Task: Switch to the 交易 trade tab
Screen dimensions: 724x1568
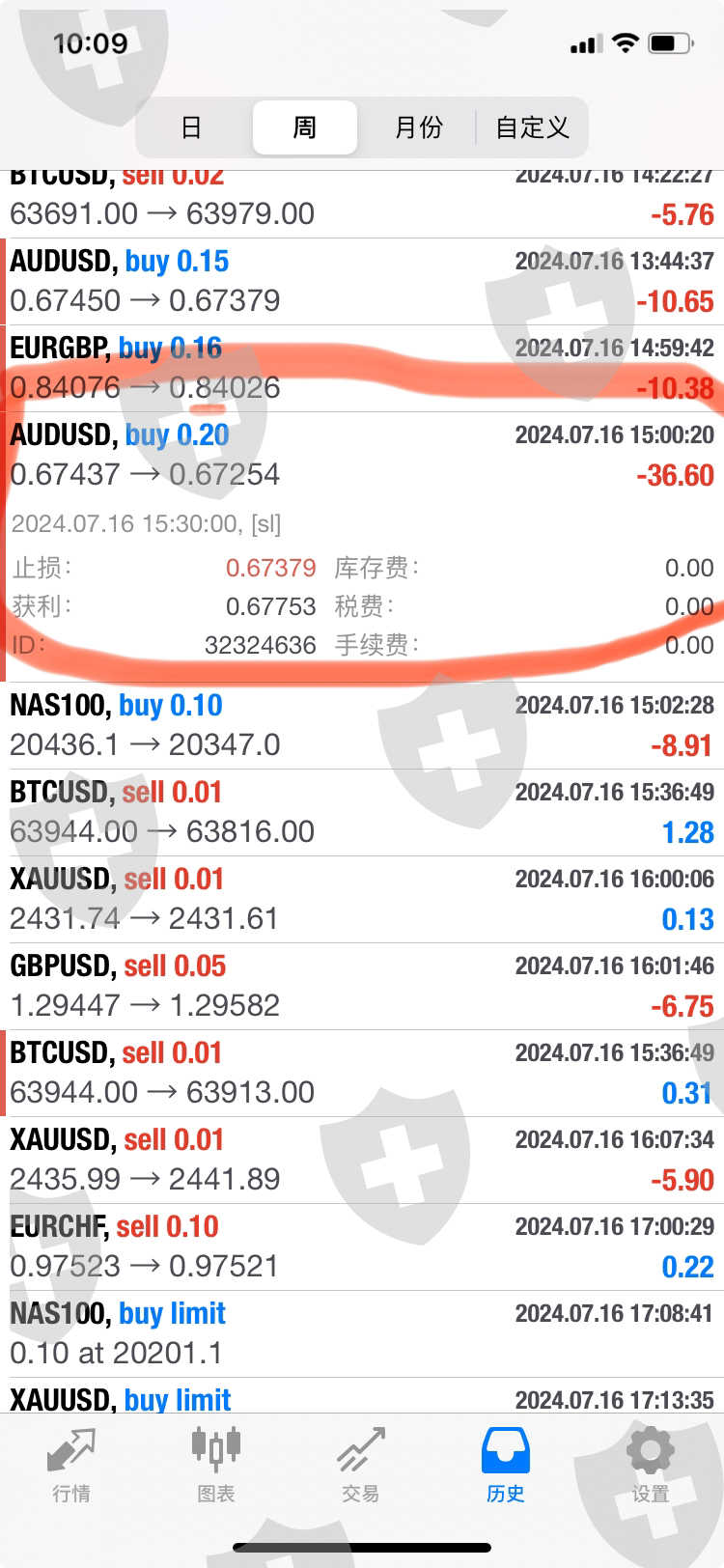Action: tap(360, 1466)
